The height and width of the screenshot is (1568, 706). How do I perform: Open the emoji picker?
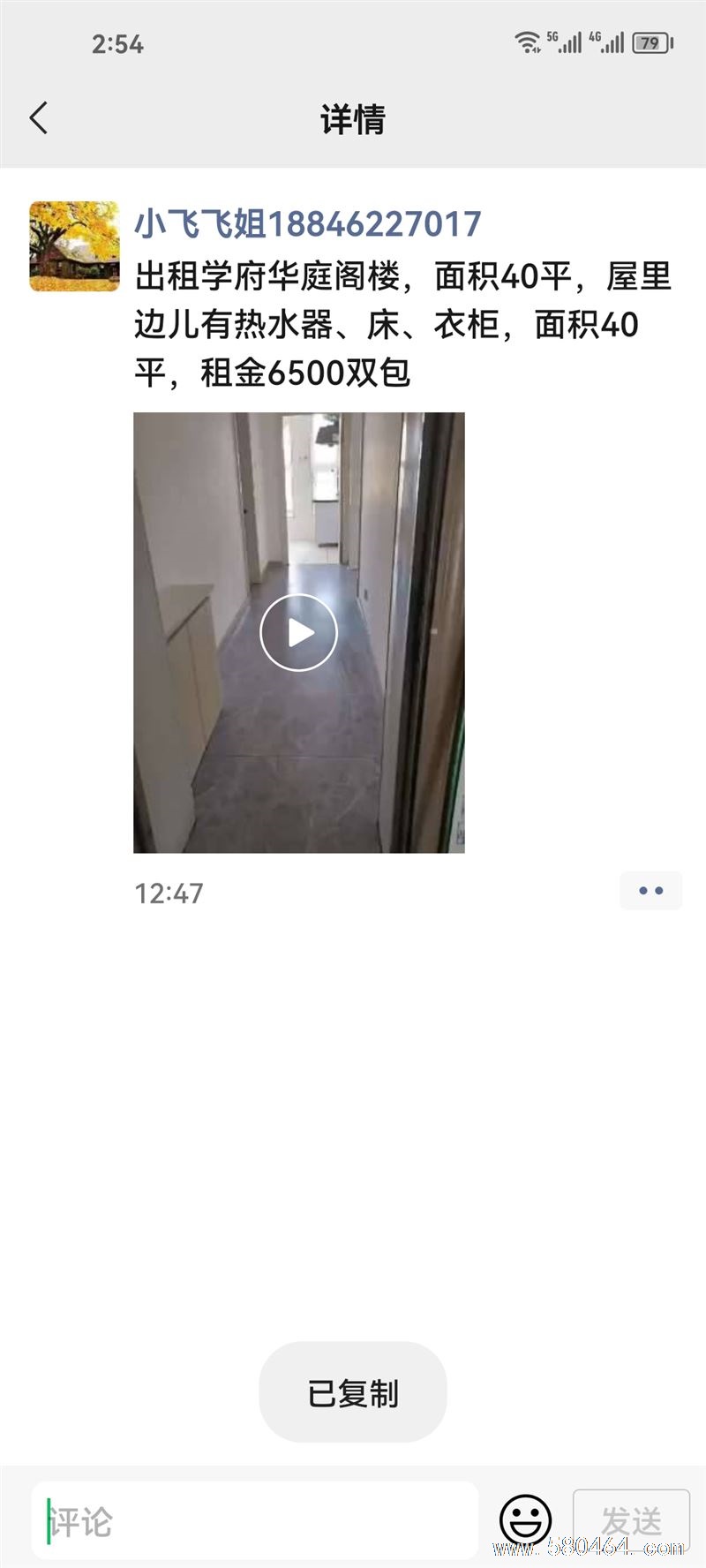click(x=526, y=1520)
